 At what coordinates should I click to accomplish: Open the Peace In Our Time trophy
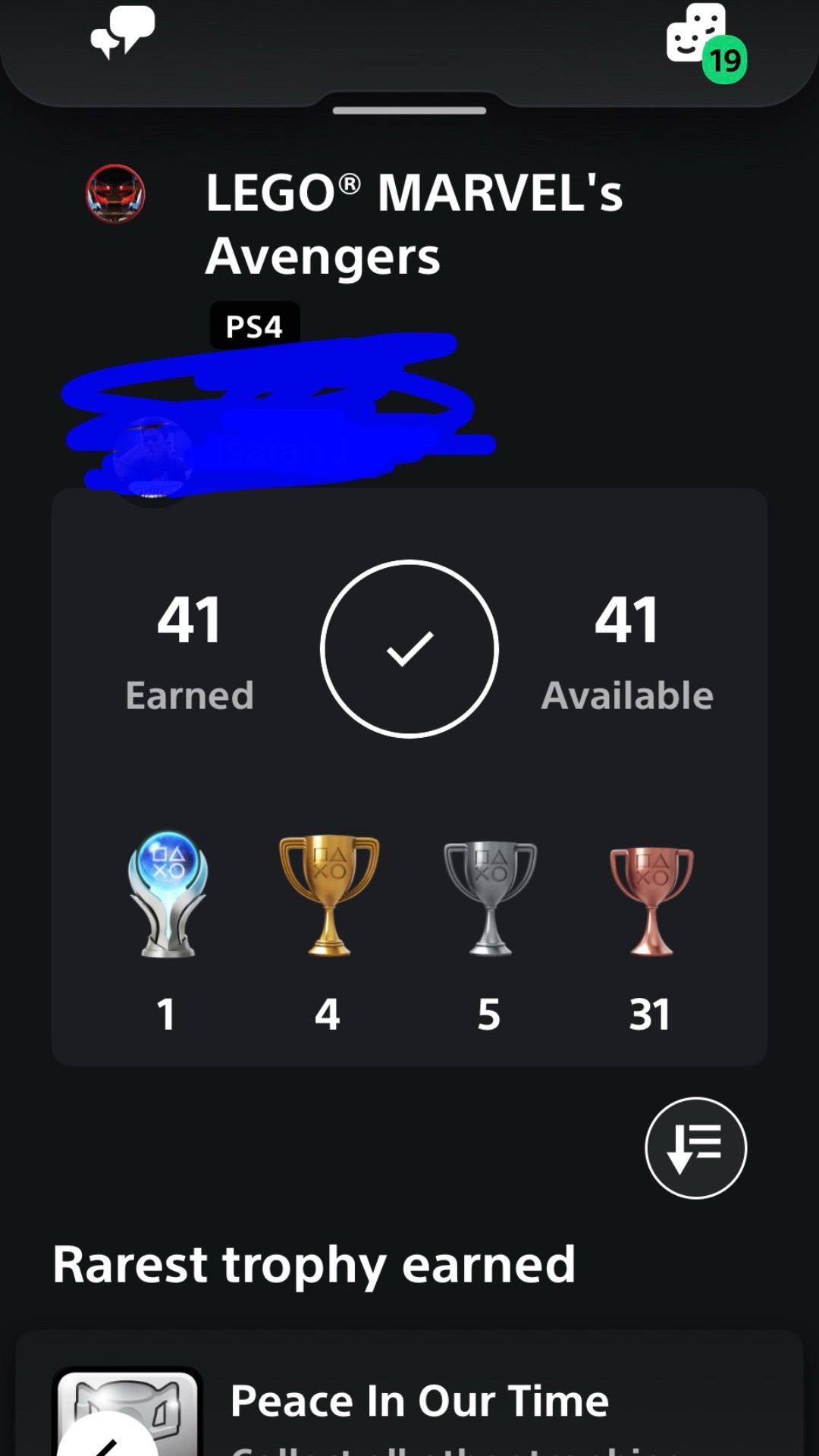click(x=409, y=1397)
